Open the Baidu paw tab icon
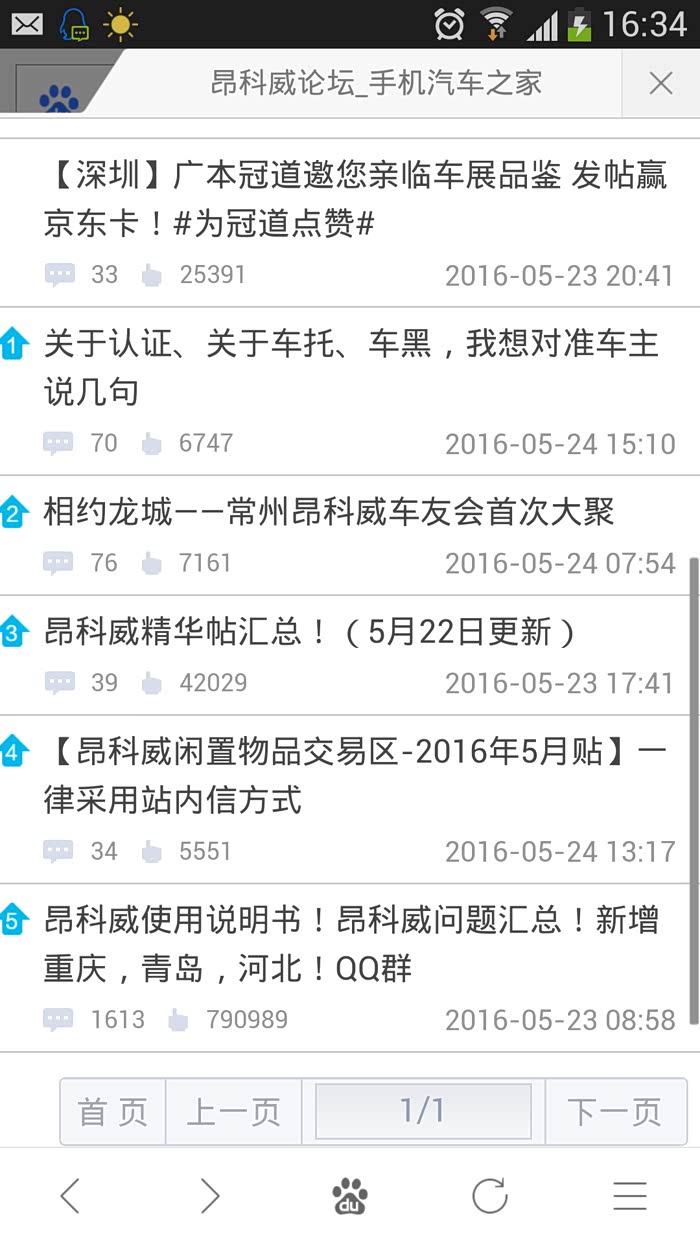The width and height of the screenshot is (700, 1244). 58,97
